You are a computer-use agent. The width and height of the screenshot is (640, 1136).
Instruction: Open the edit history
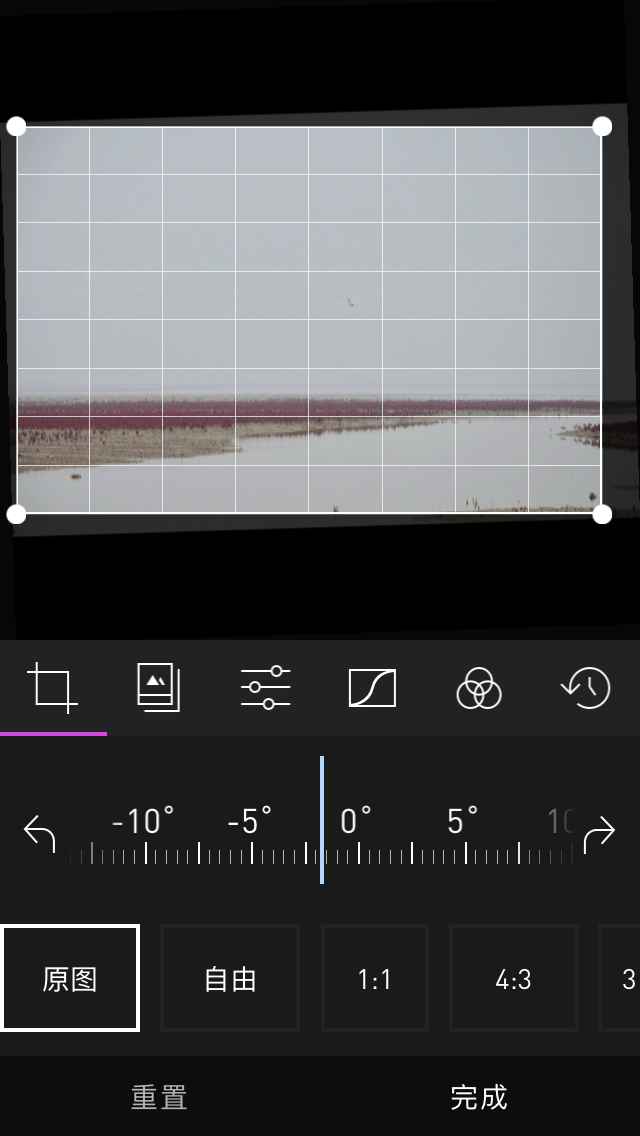586,688
